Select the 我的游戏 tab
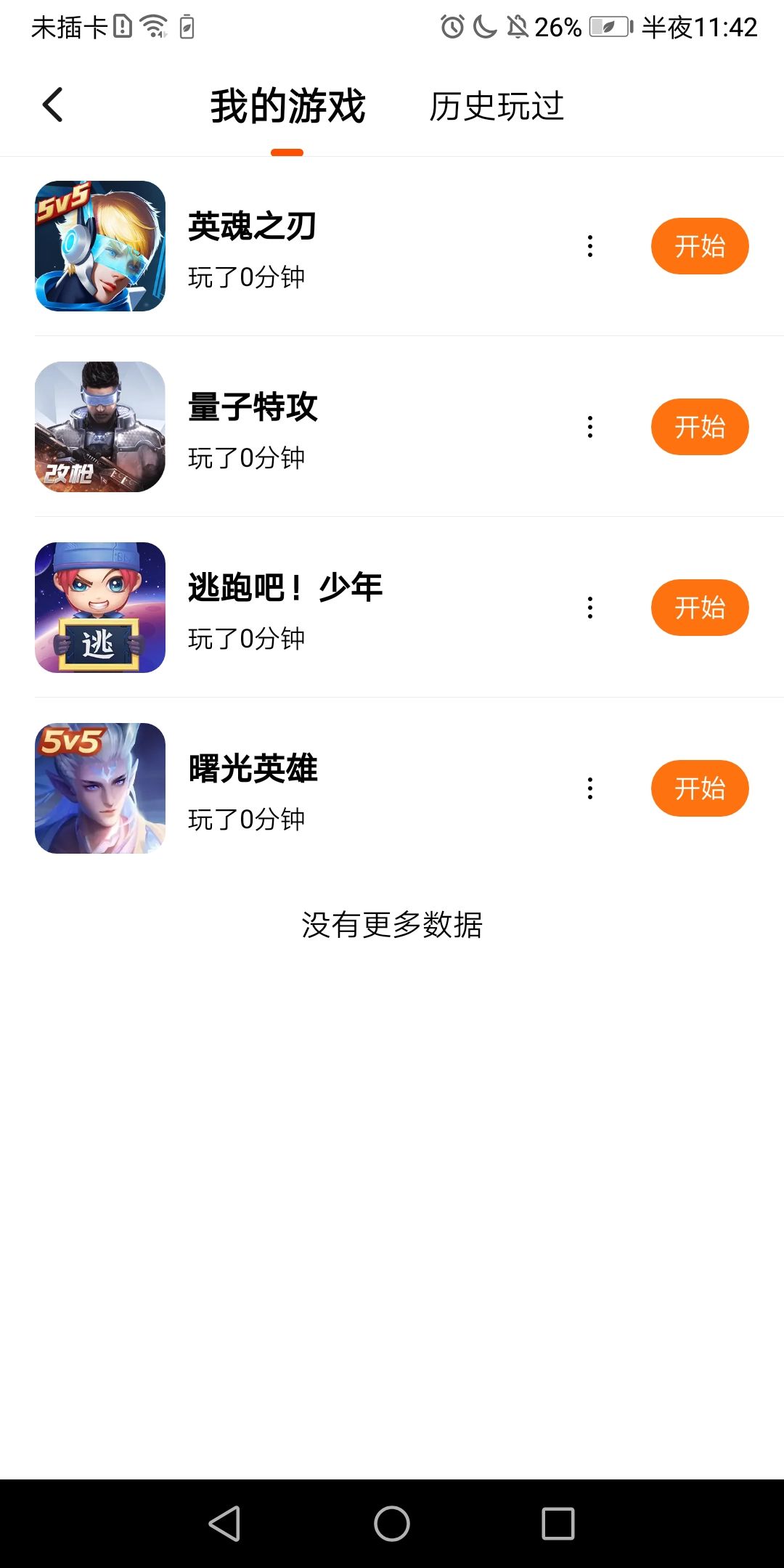 tap(287, 107)
